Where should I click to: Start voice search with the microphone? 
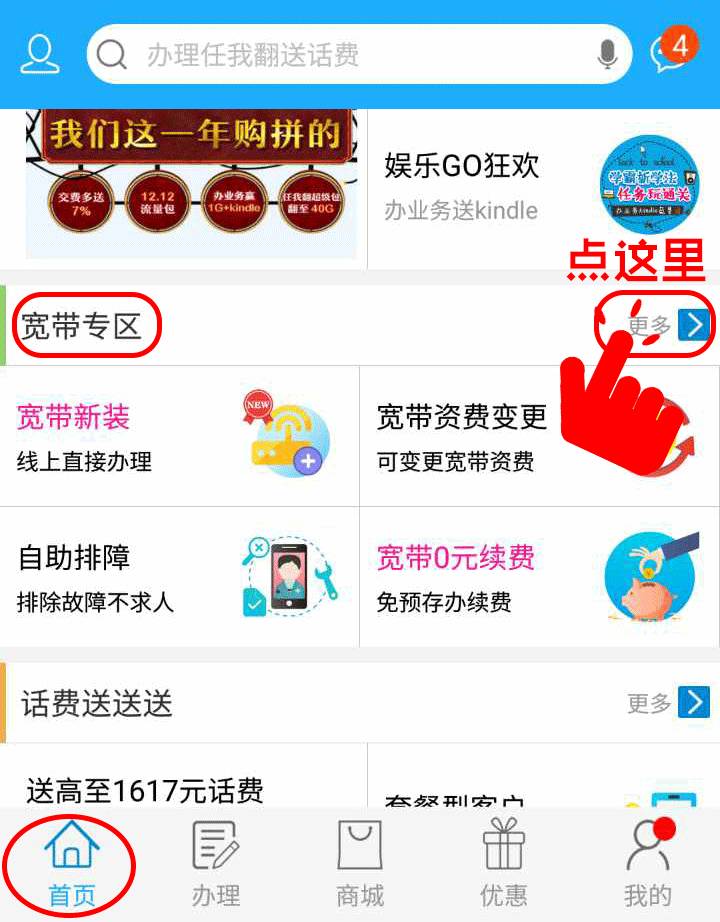607,54
